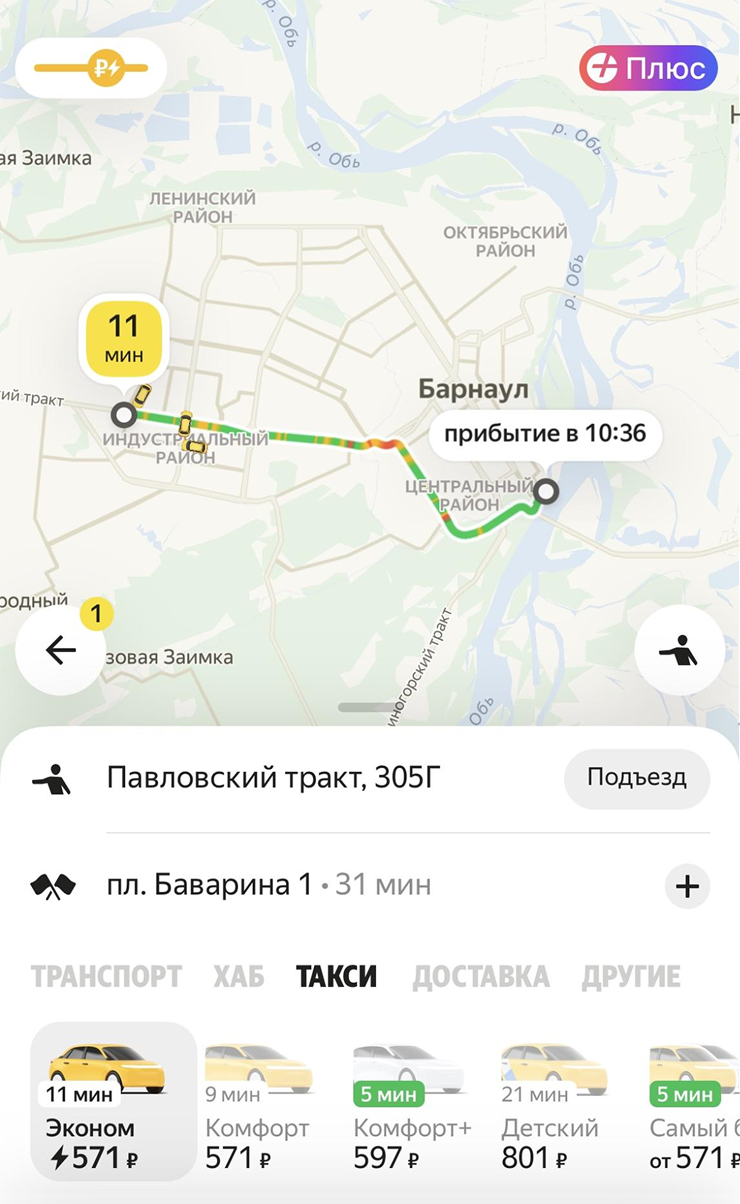Add a stop with the plus button
This screenshot has height=1204, width=740.
(686, 884)
